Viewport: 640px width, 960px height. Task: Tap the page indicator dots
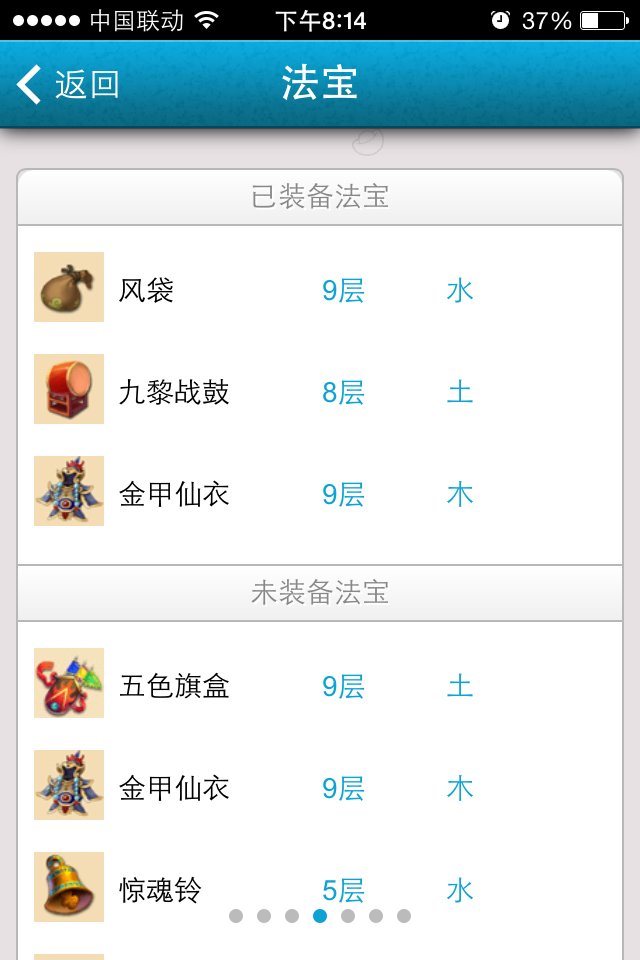[319, 916]
